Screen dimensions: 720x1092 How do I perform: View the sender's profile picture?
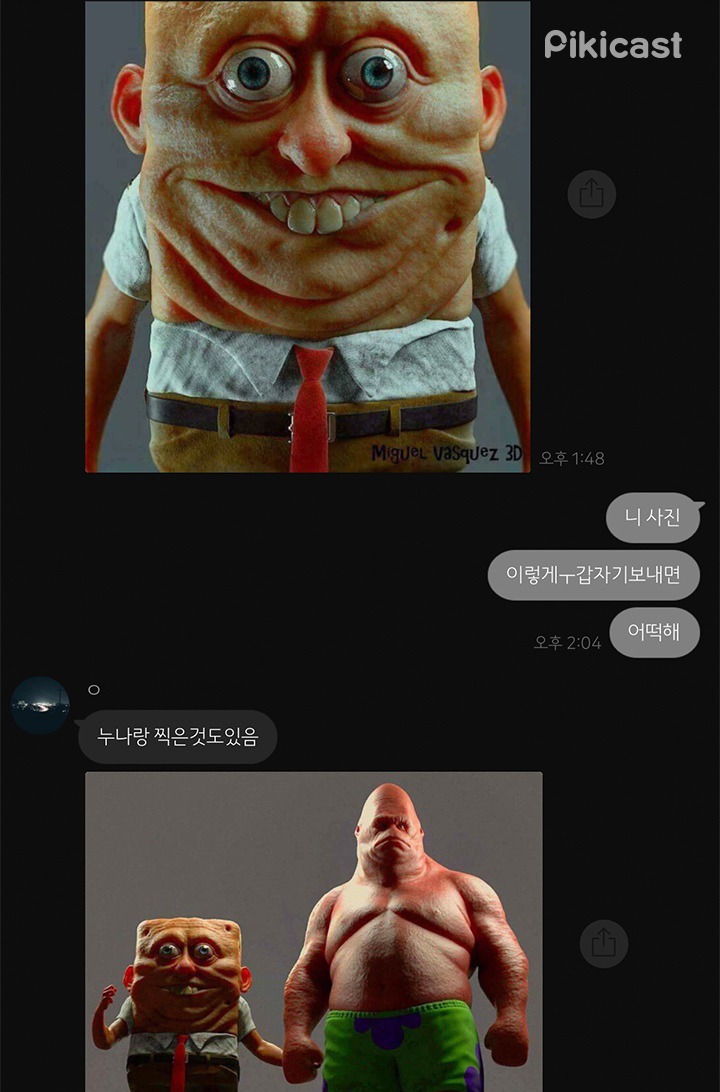click(40, 706)
